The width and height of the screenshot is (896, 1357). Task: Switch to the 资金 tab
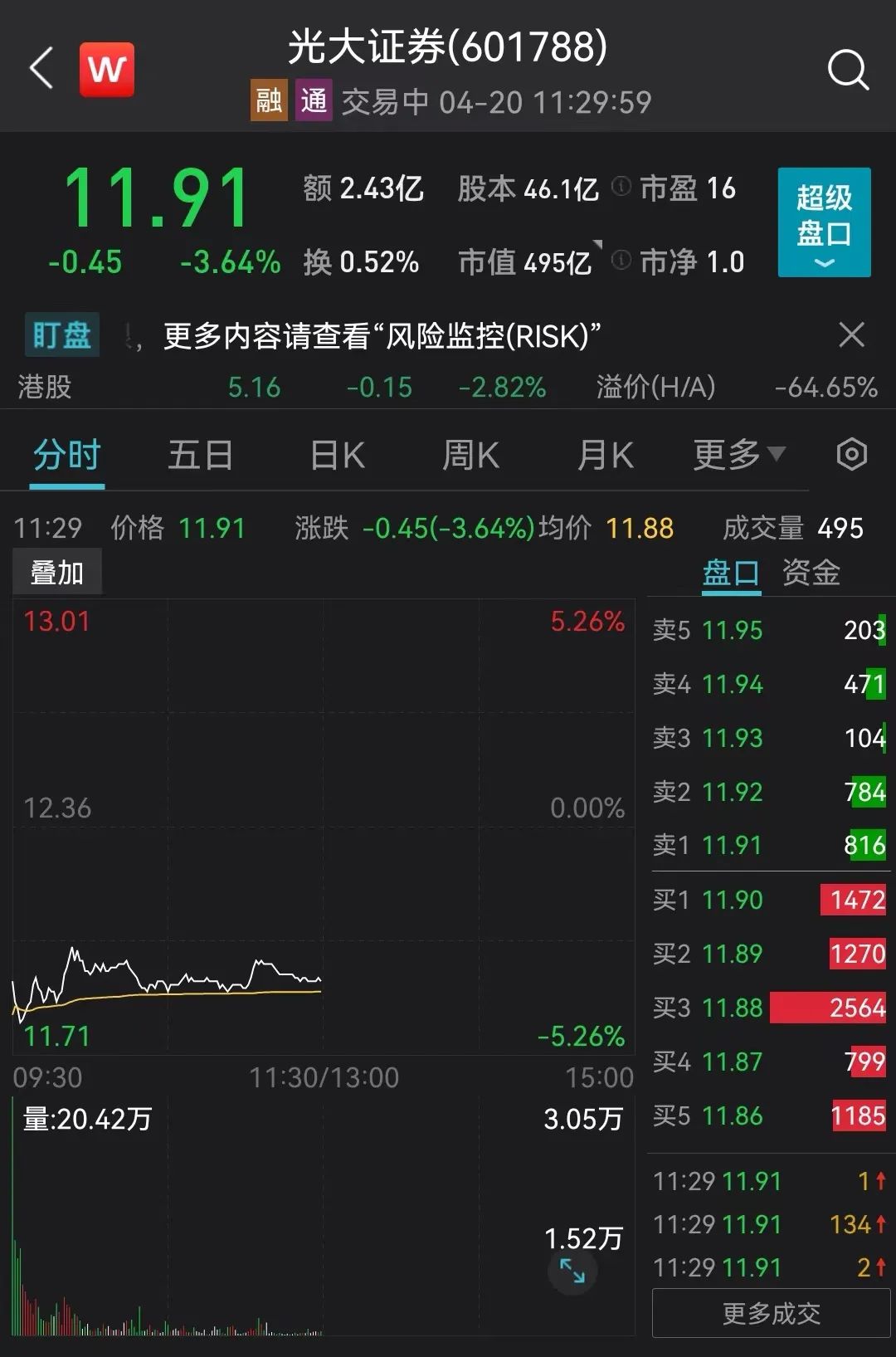tap(811, 573)
